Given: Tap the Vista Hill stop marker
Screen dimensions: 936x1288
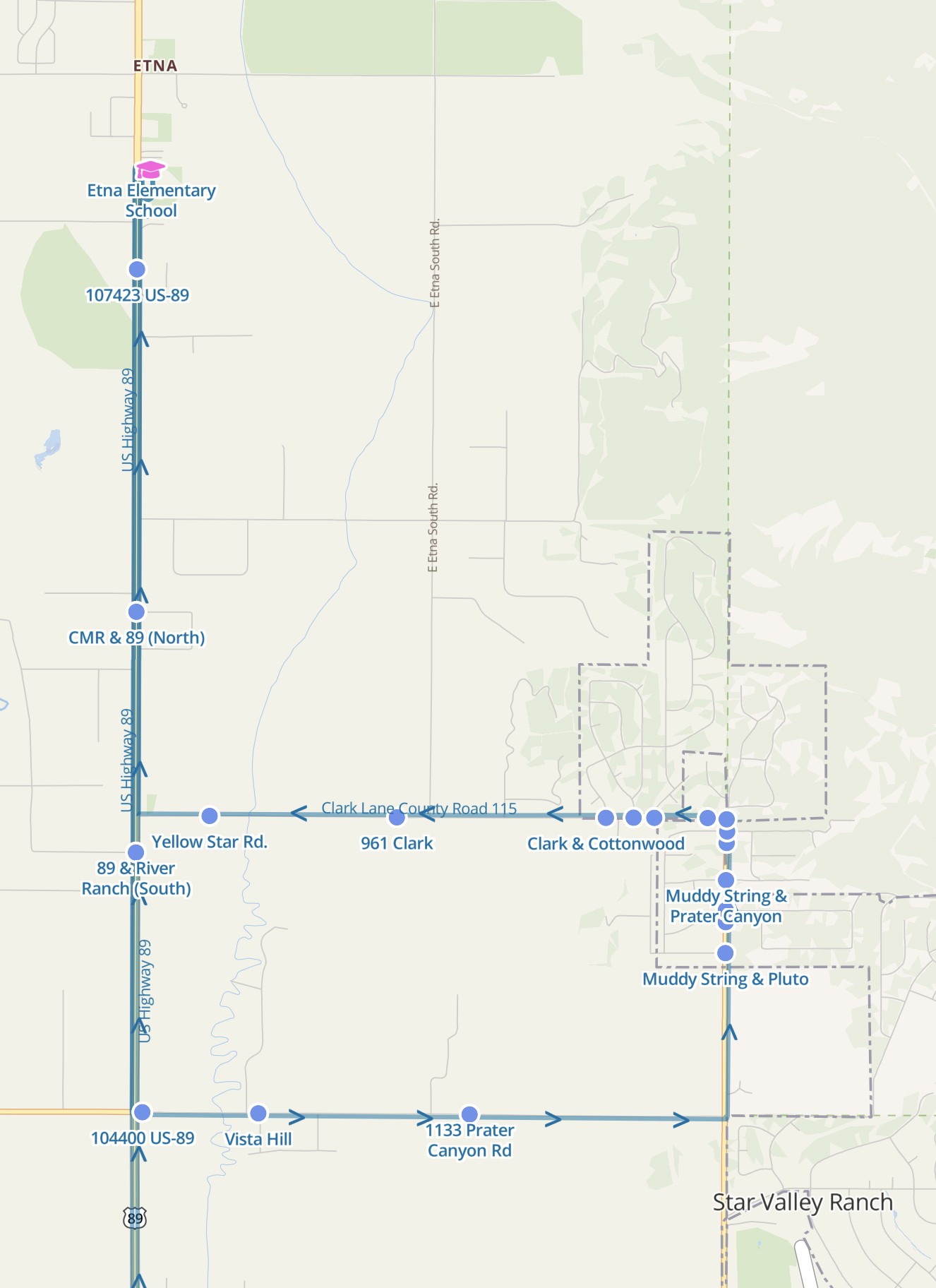Looking at the screenshot, I should click(x=258, y=1114).
